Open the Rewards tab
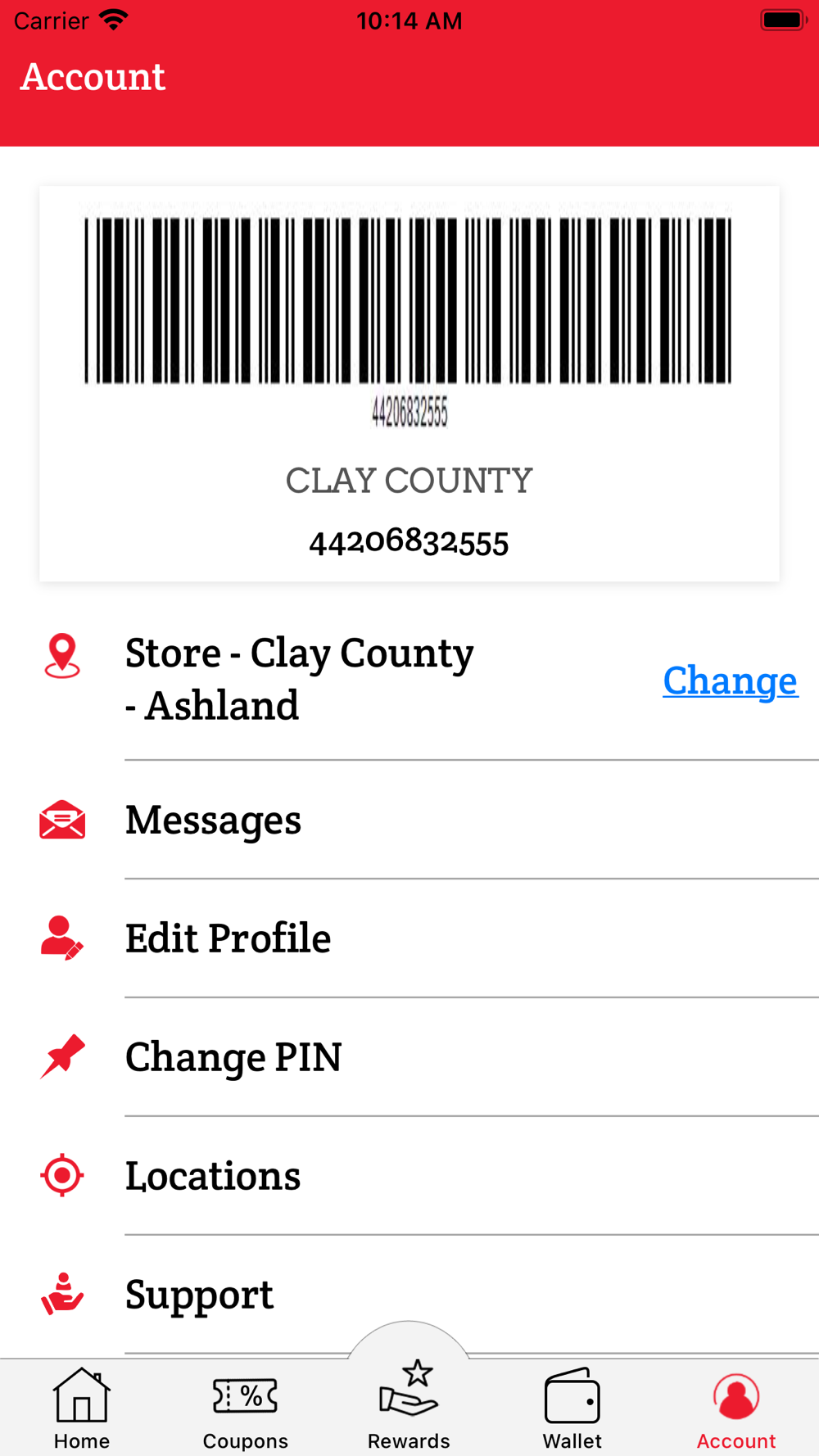The width and height of the screenshot is (819, 1456). 409,1404
